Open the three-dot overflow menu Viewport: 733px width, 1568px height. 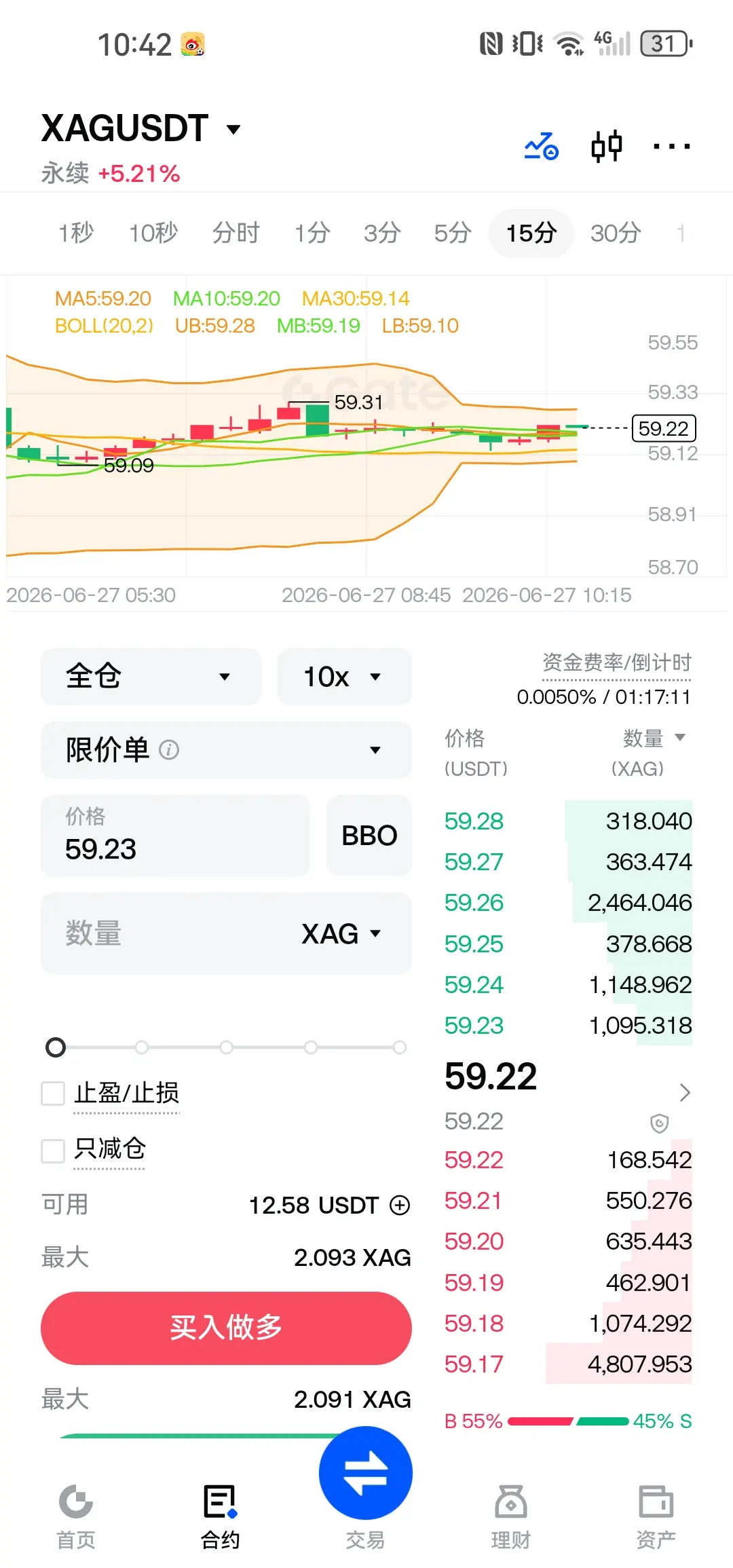[x=671, y=146]
